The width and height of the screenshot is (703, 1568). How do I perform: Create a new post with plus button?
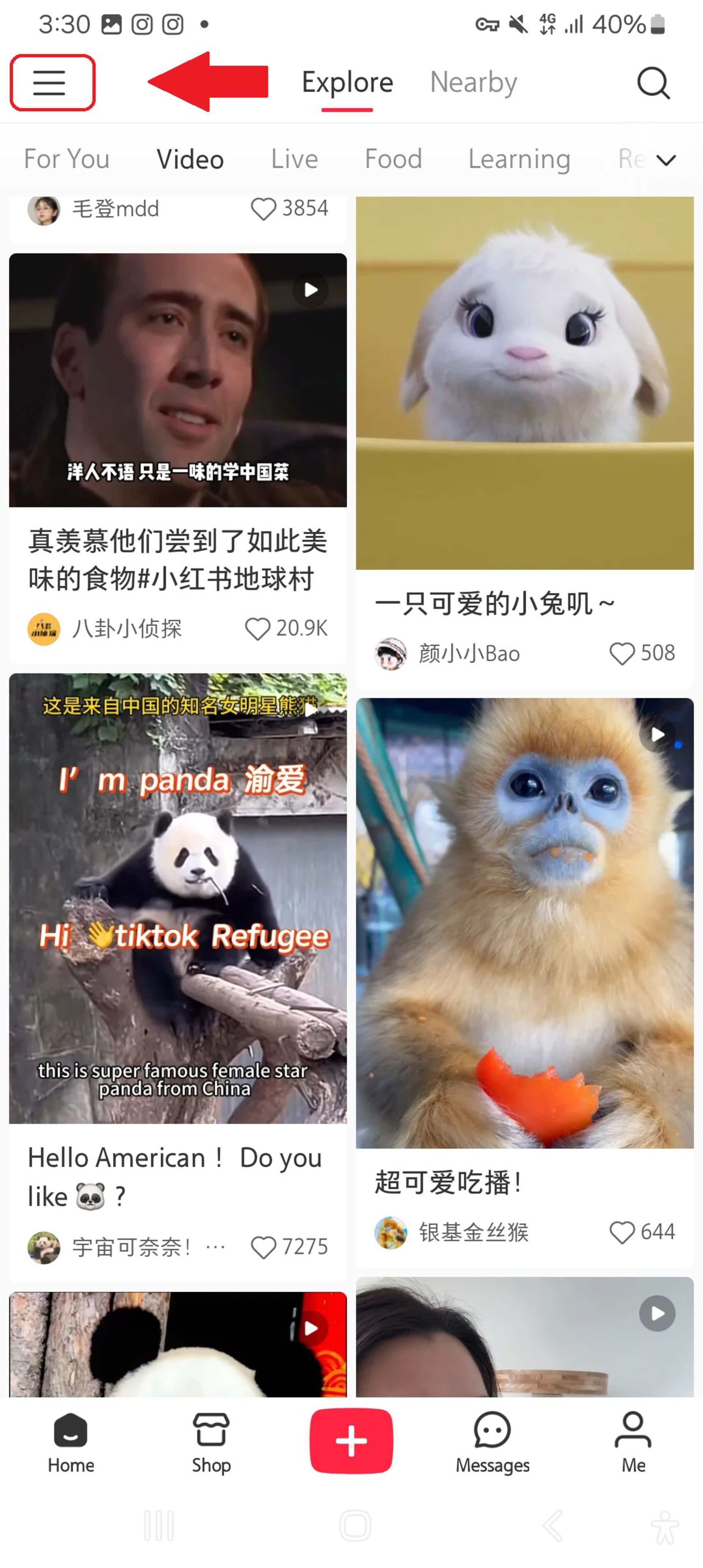351,1441
